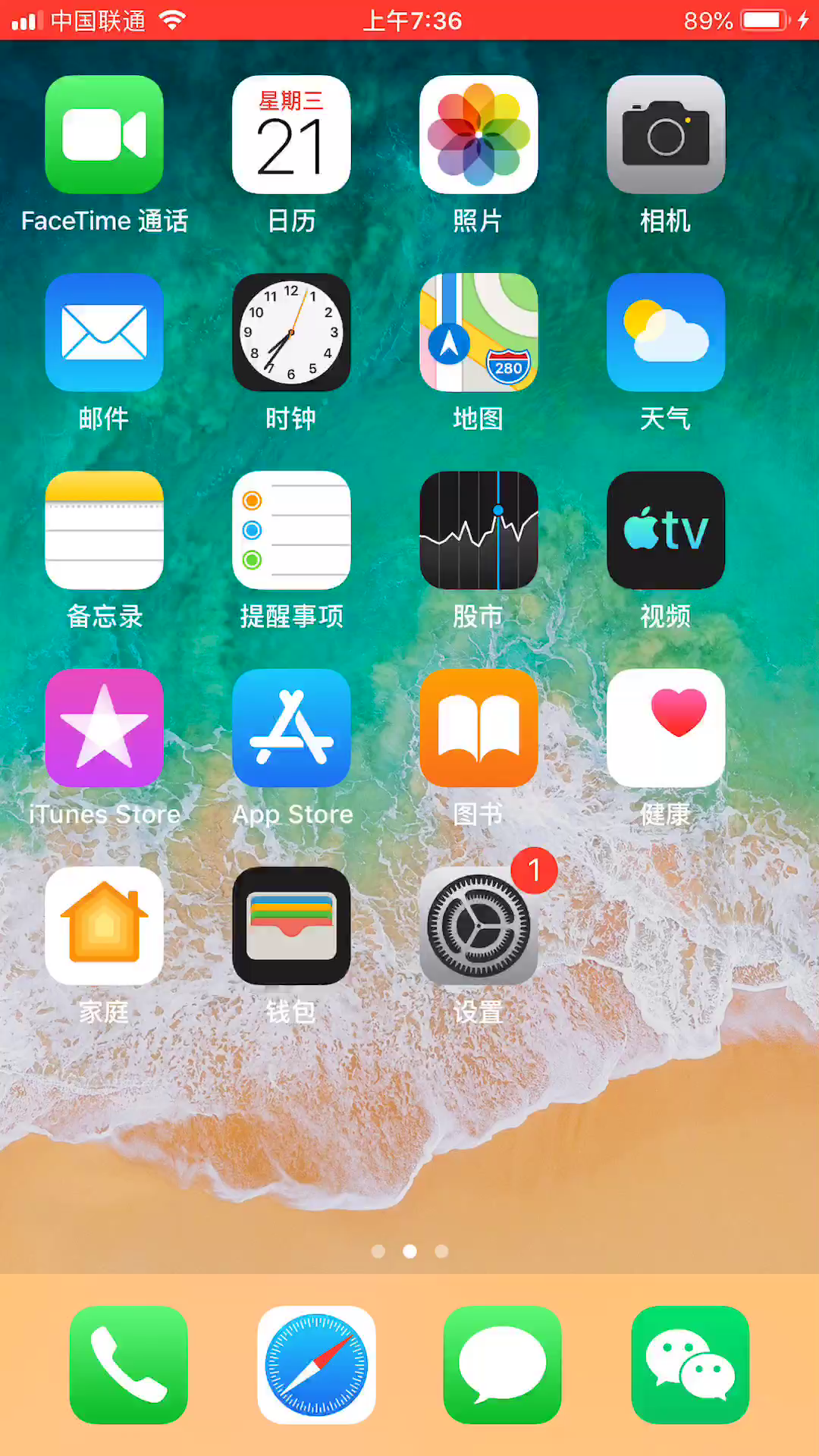Open the iTunes Store app
Screen dimensions: 819x1456
104,728
